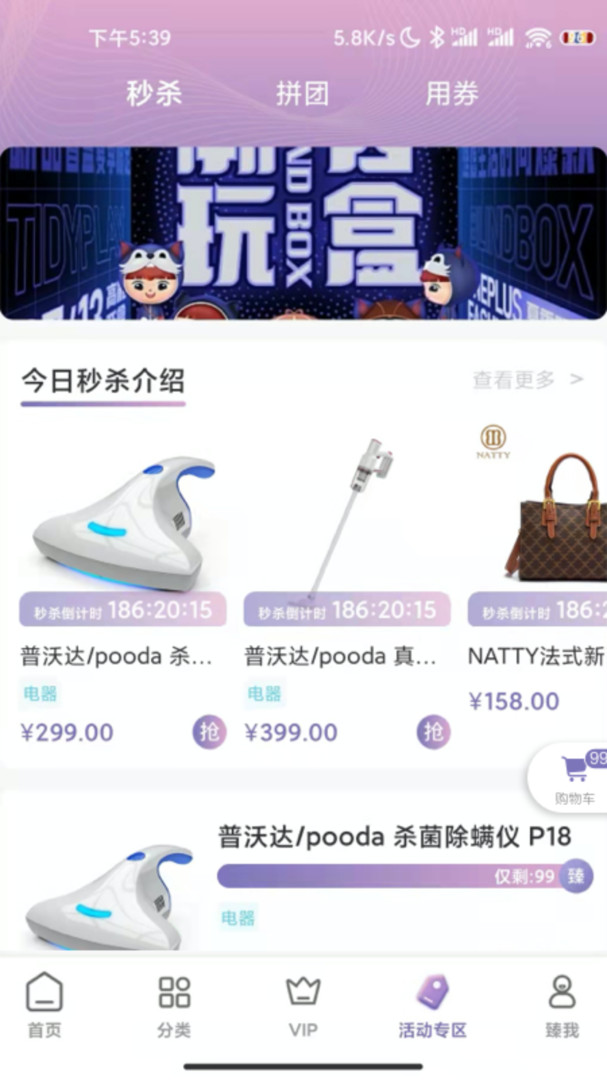Image resolution: width=607 pixels, height=1080 pixels.
Task: Grab the ¥299.00 pooda deal with 抢
Action: pos(209,731)
